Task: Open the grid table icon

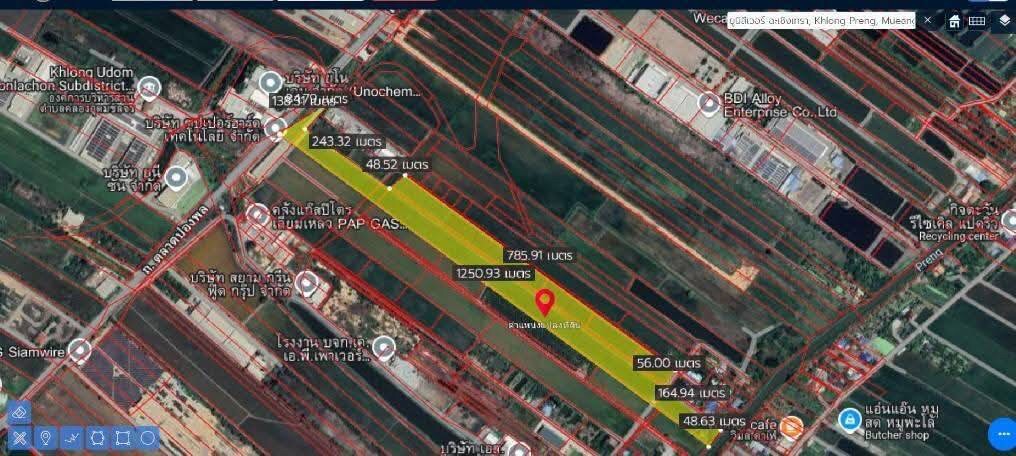Action: pyautogui.click(x=977, y=20)
